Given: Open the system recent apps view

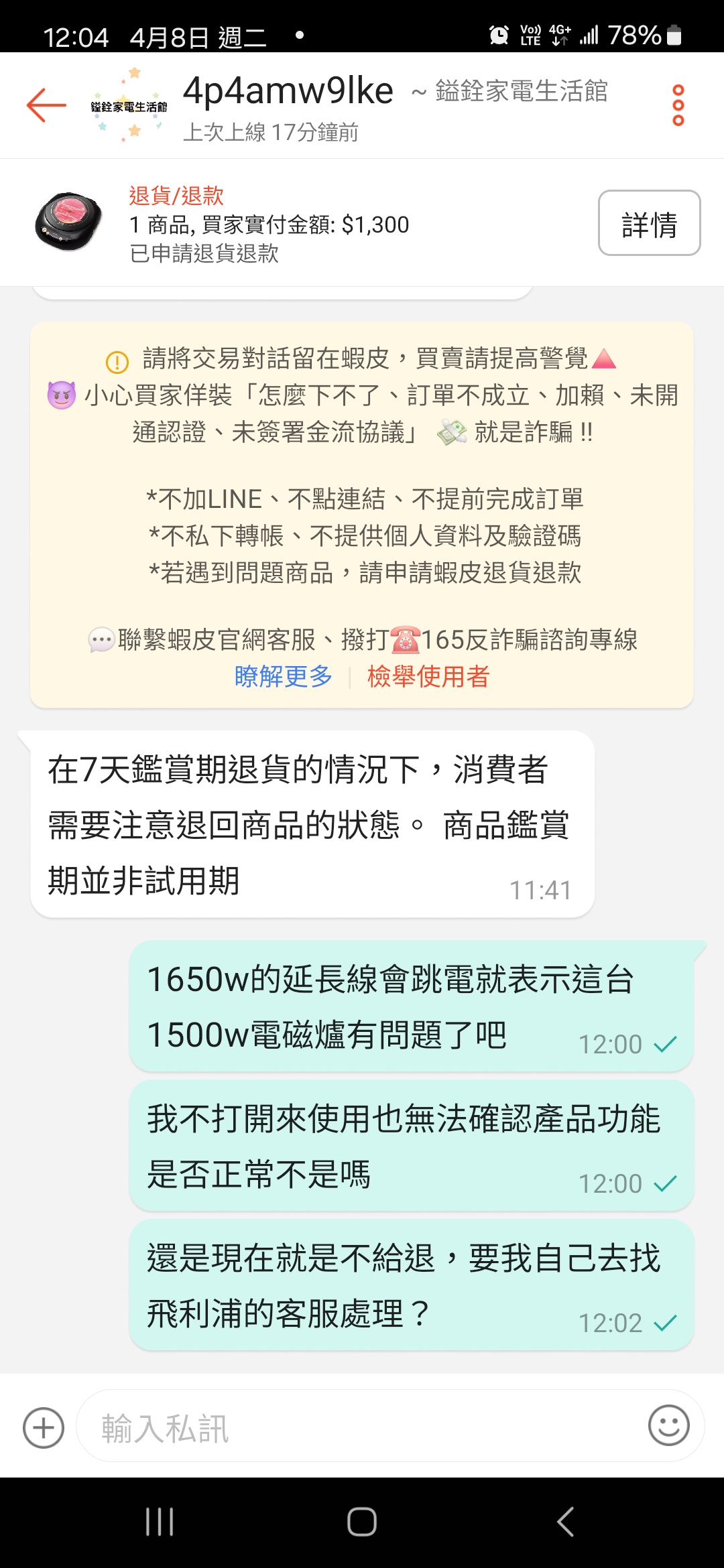Looking at the screenshot, I should point(160,1521).
